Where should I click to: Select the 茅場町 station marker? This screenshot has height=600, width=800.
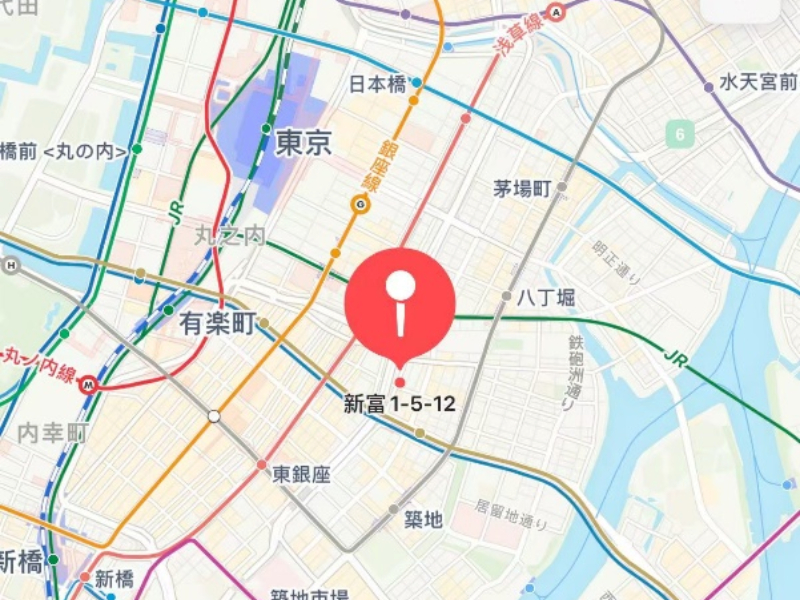point(563,187)
